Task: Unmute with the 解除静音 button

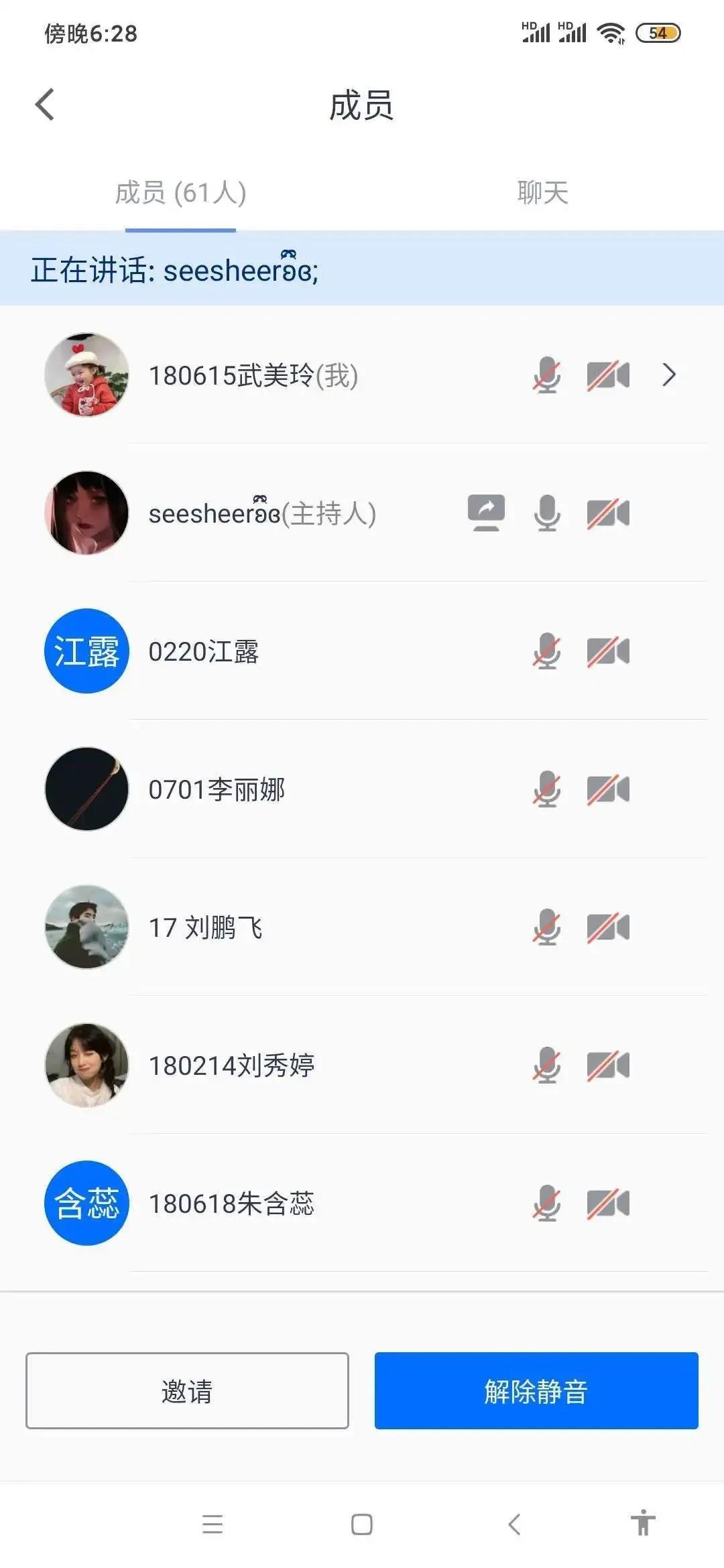Action: click(536, 1391)
